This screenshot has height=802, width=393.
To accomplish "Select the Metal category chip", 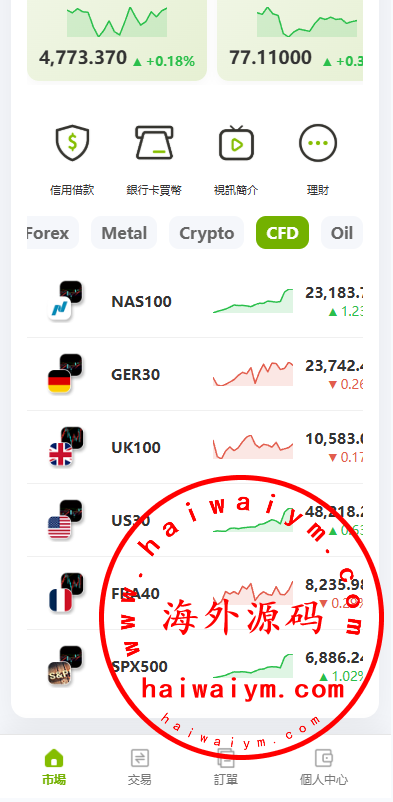I will [x=124, y=233].
